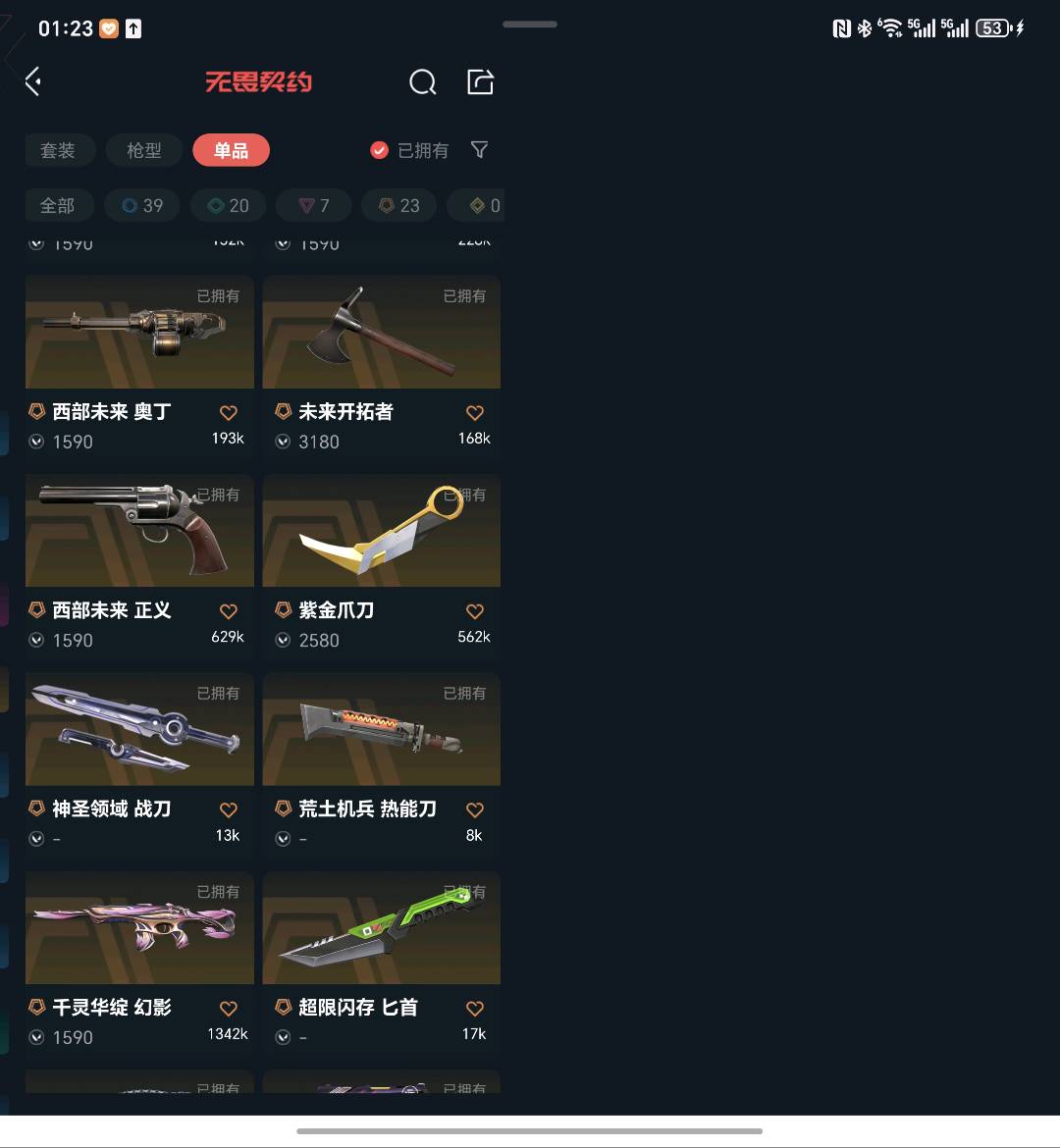Screen dimensions: 1060x1148
Task: Like the 紫金爪刀 skin
Action: [475, 611]
